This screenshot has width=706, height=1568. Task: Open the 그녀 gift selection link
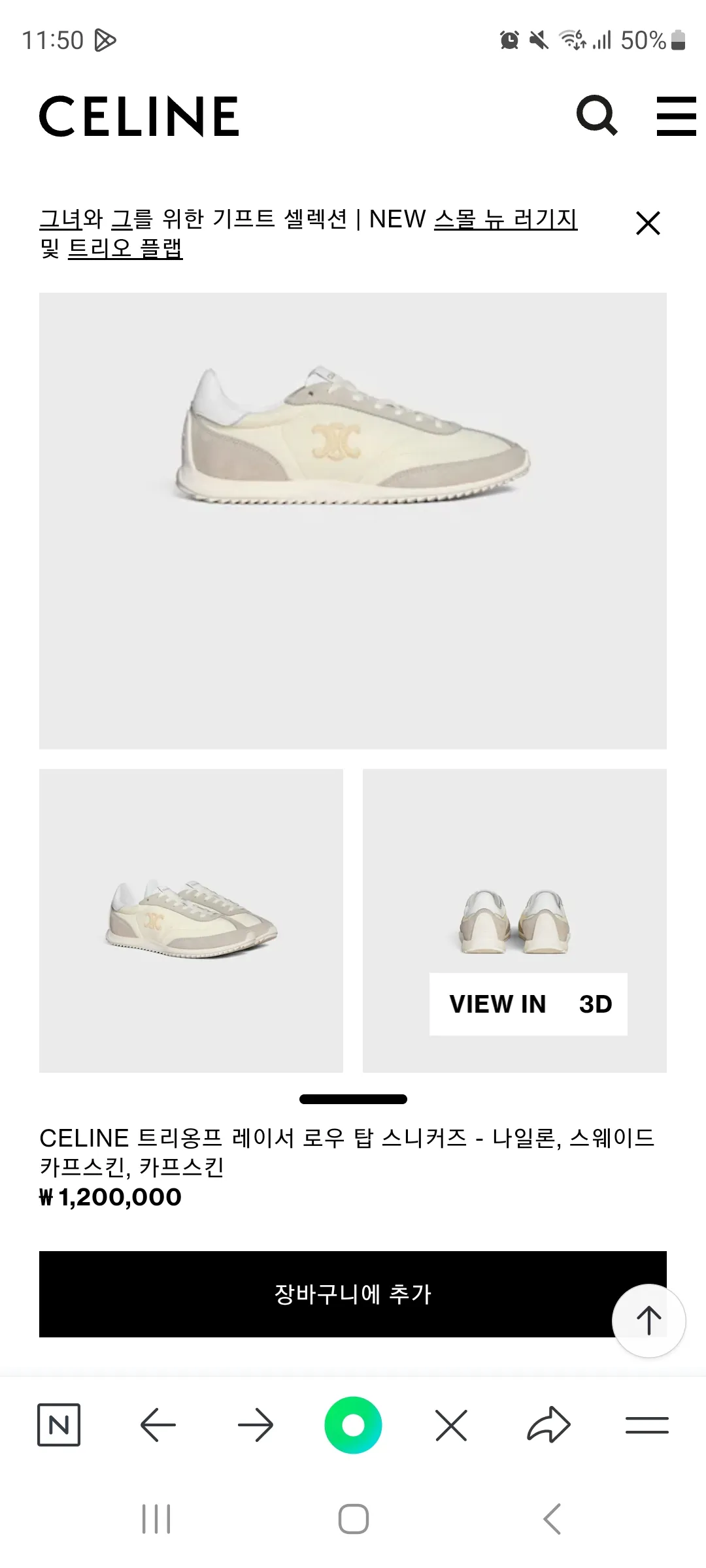click(61, 219)
